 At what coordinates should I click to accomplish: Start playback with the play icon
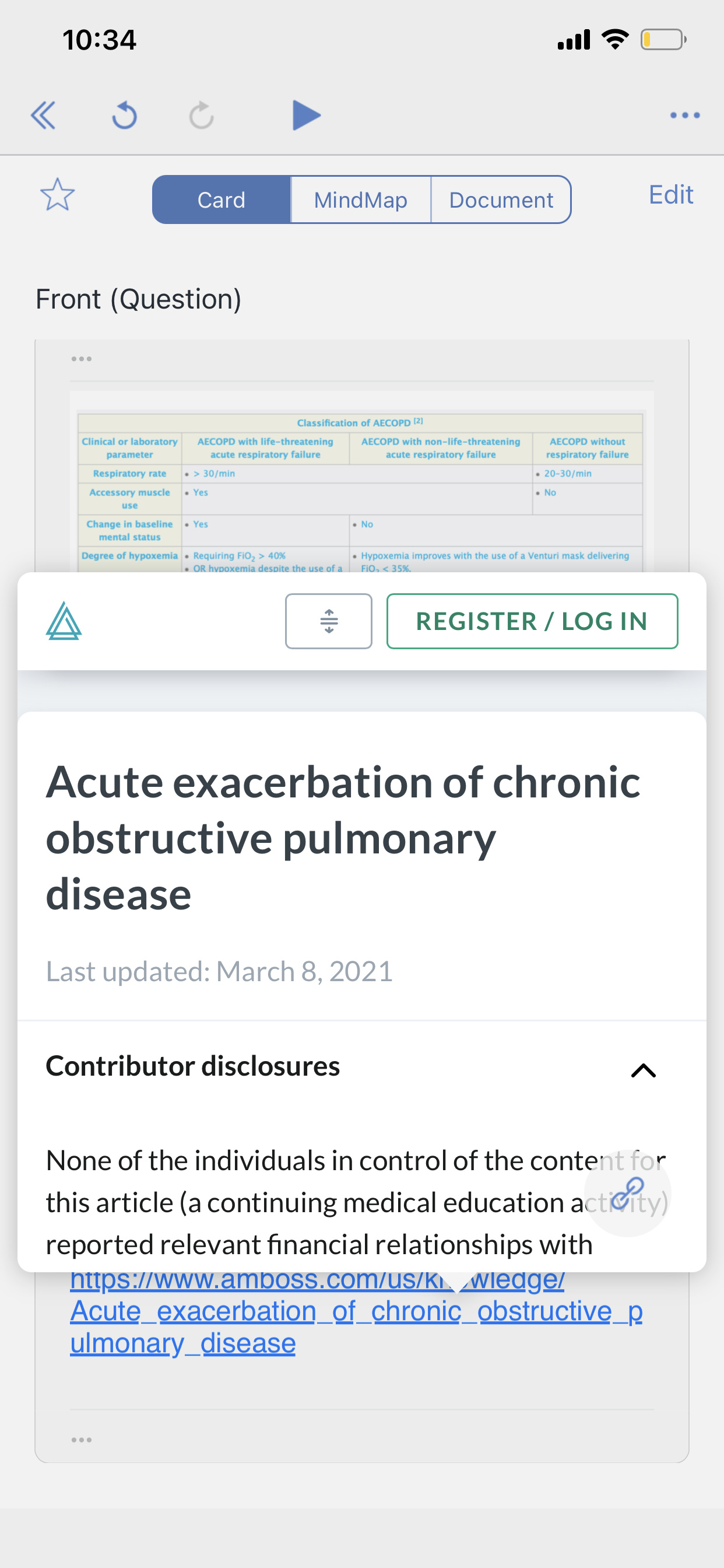[x=306, y=115]
